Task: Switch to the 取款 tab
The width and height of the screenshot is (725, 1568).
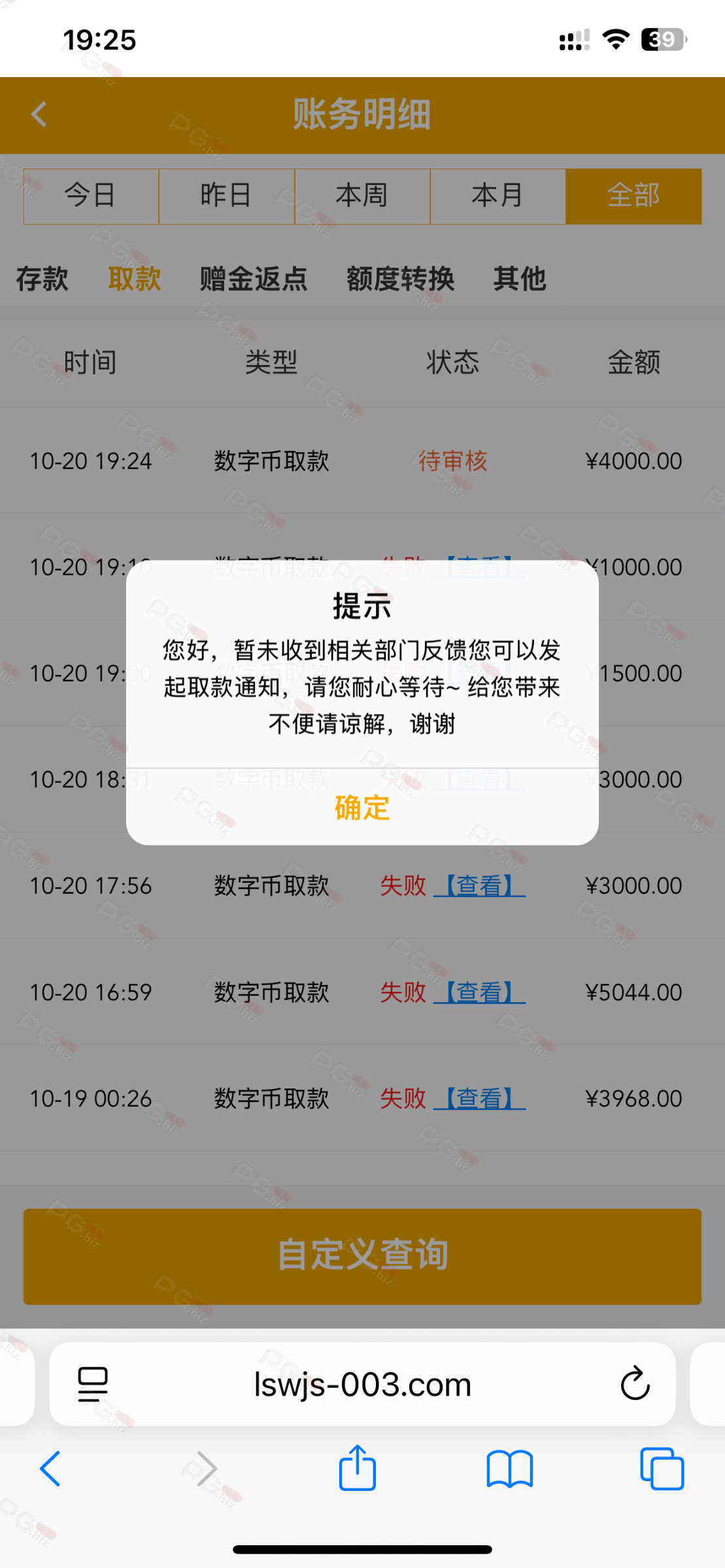Action: coord(135,279)
